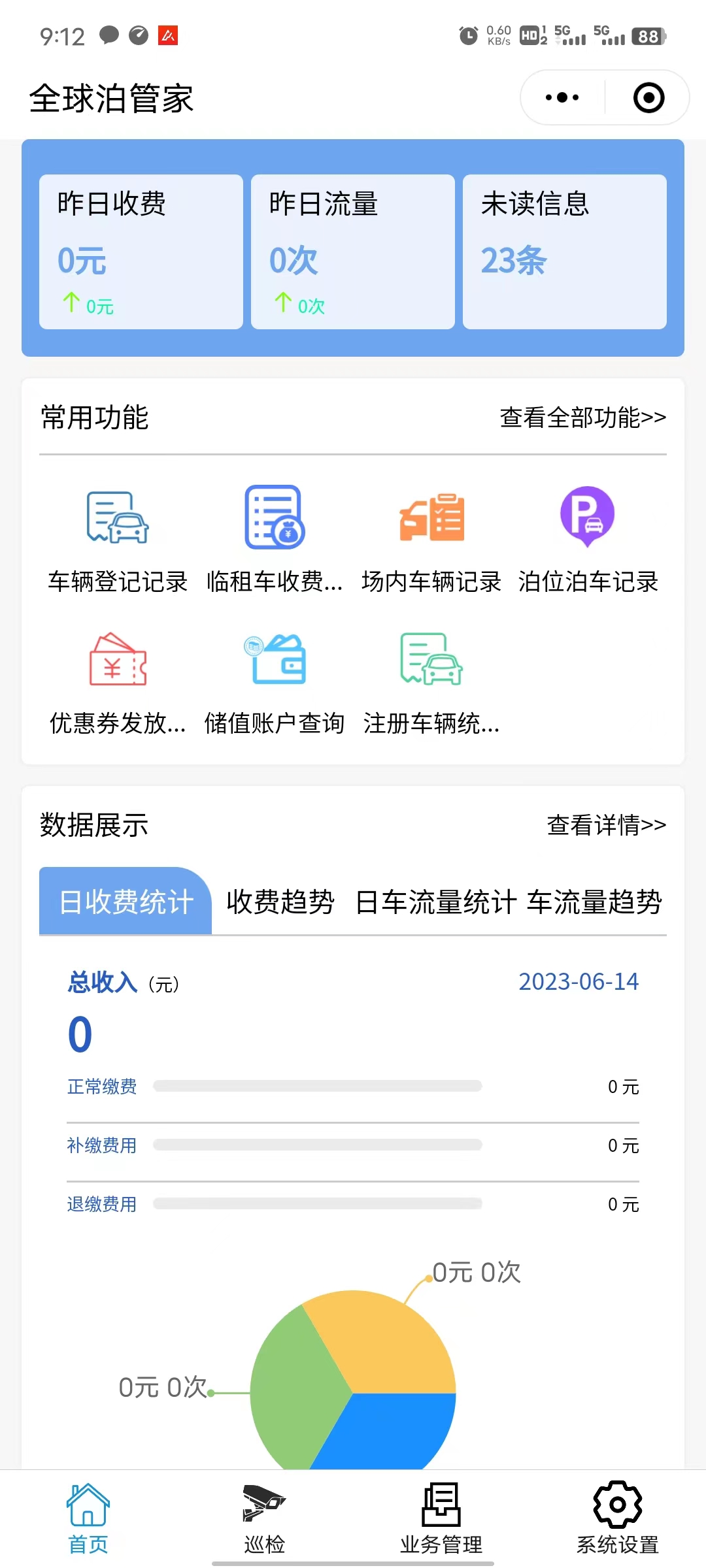Open the 未读信息 card showing 23条
The image size is (706, 1568).
tap(565, 252)
